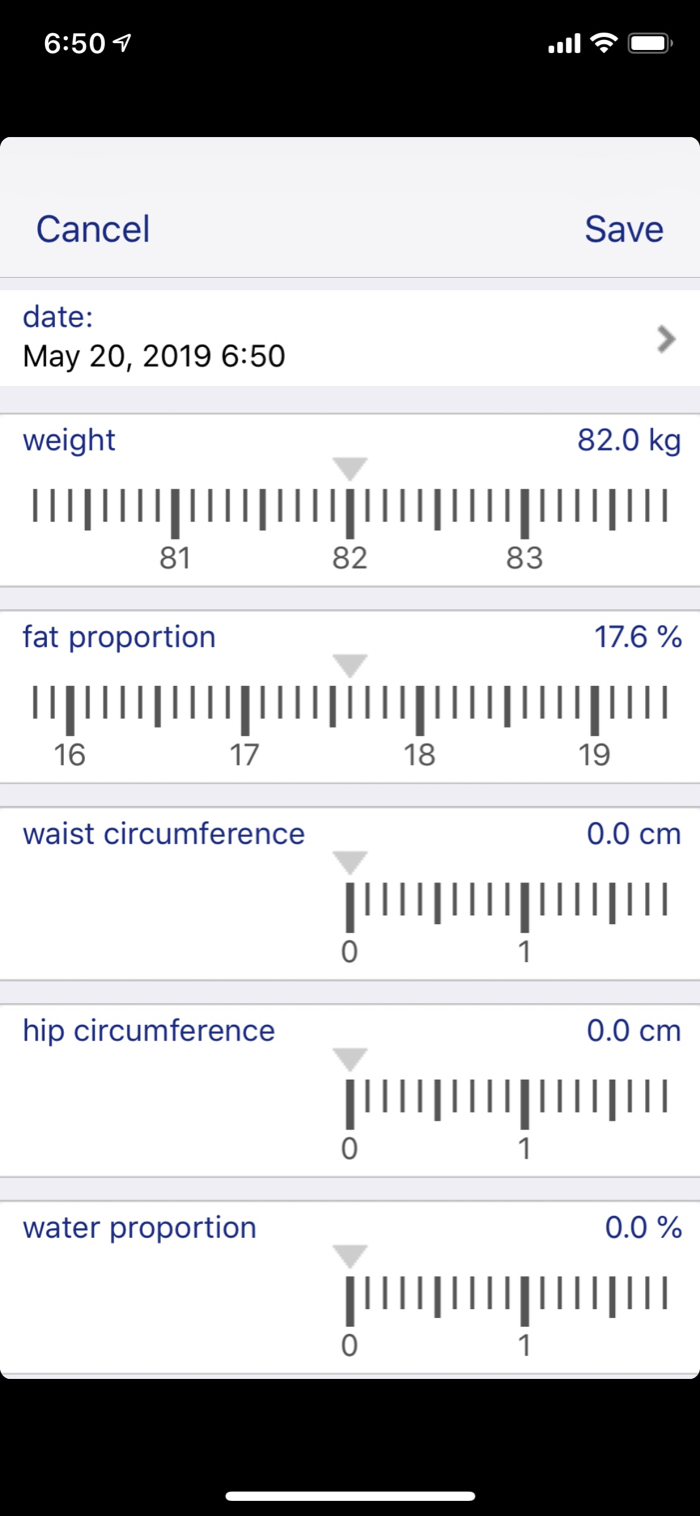
Task: Open the date picker row
Action: coord(350,338)
